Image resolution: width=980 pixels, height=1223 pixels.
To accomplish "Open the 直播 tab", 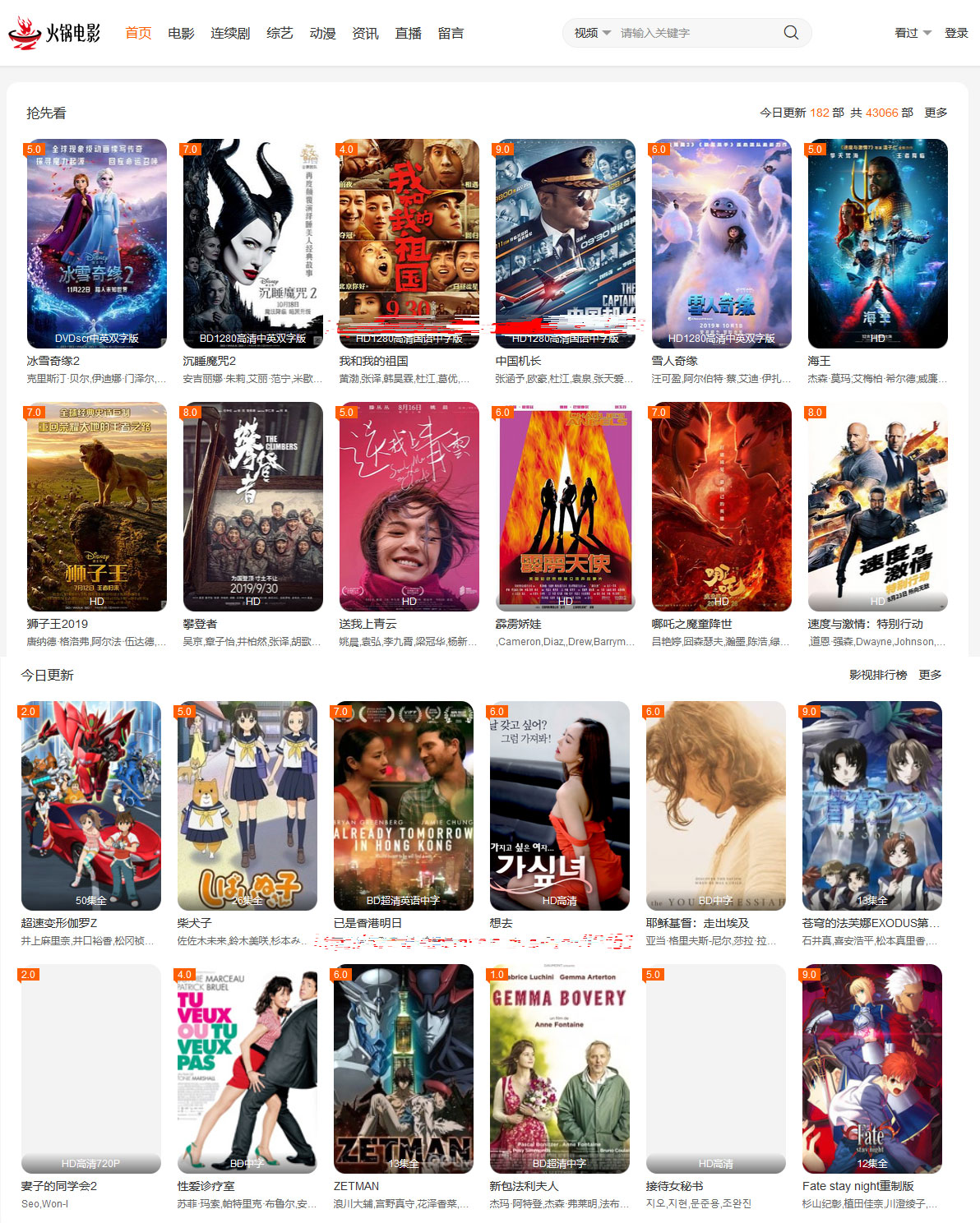I will (x=408, y=33).
